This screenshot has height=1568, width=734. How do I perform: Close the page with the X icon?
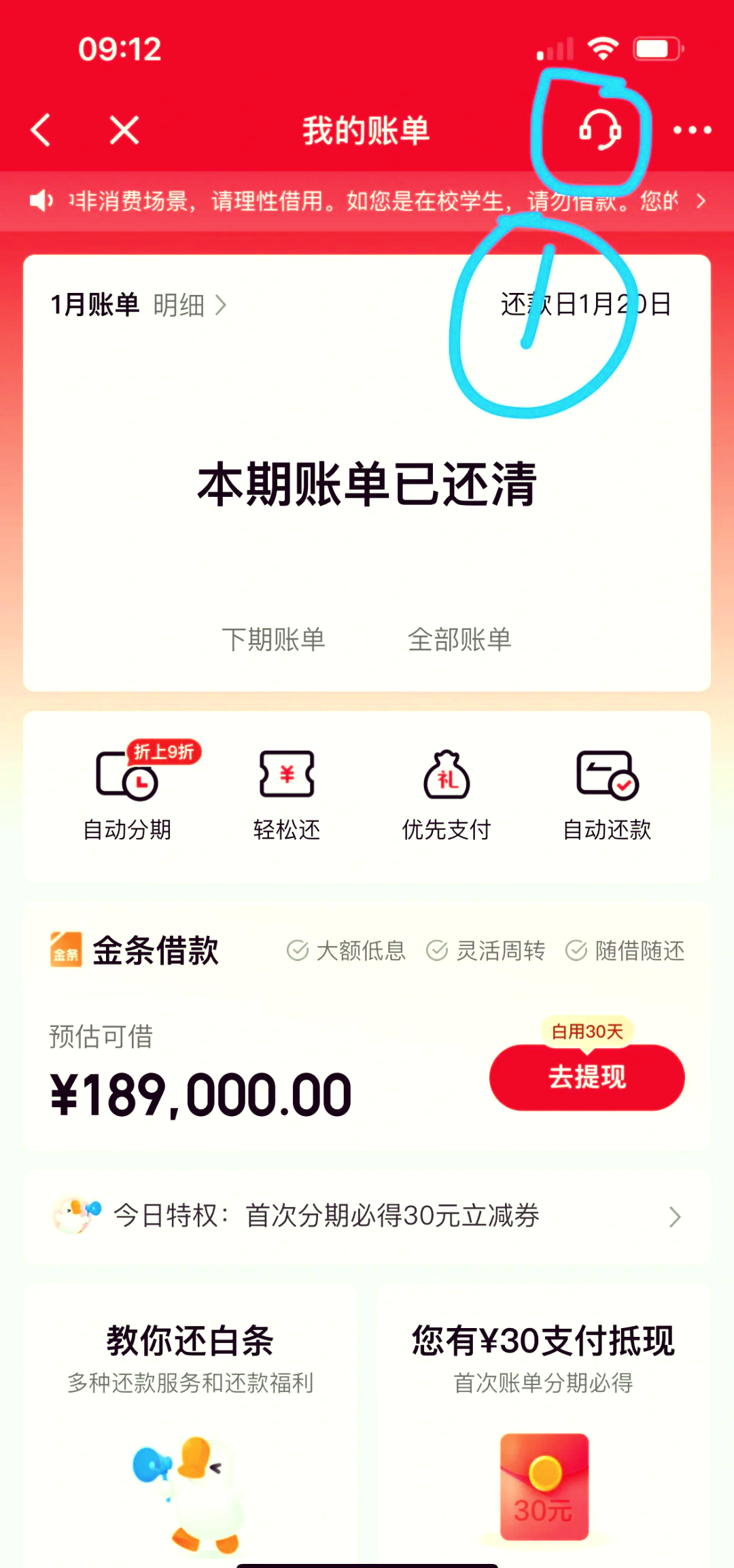coord(124,130)
